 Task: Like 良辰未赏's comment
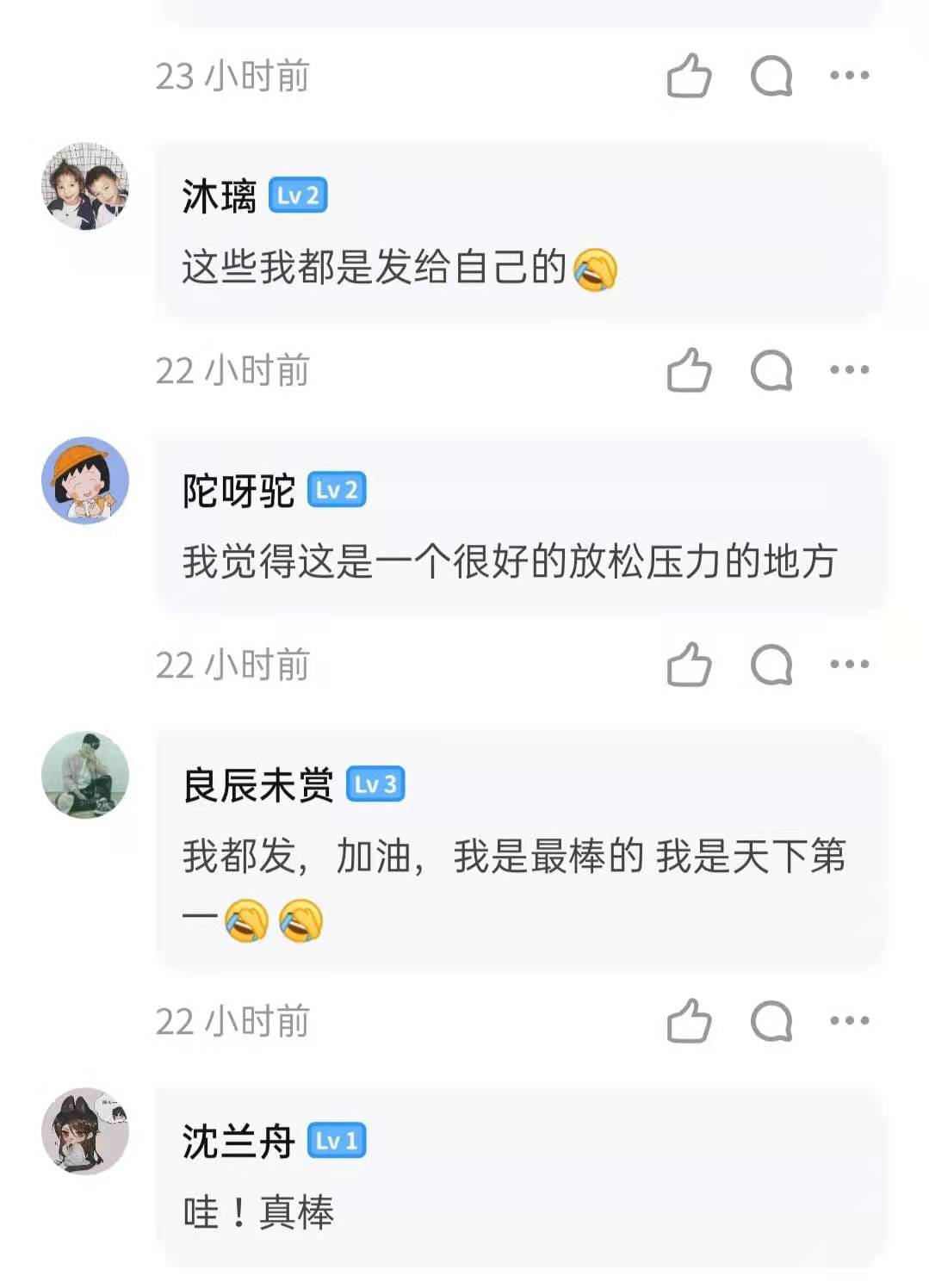pos(689,1021)
